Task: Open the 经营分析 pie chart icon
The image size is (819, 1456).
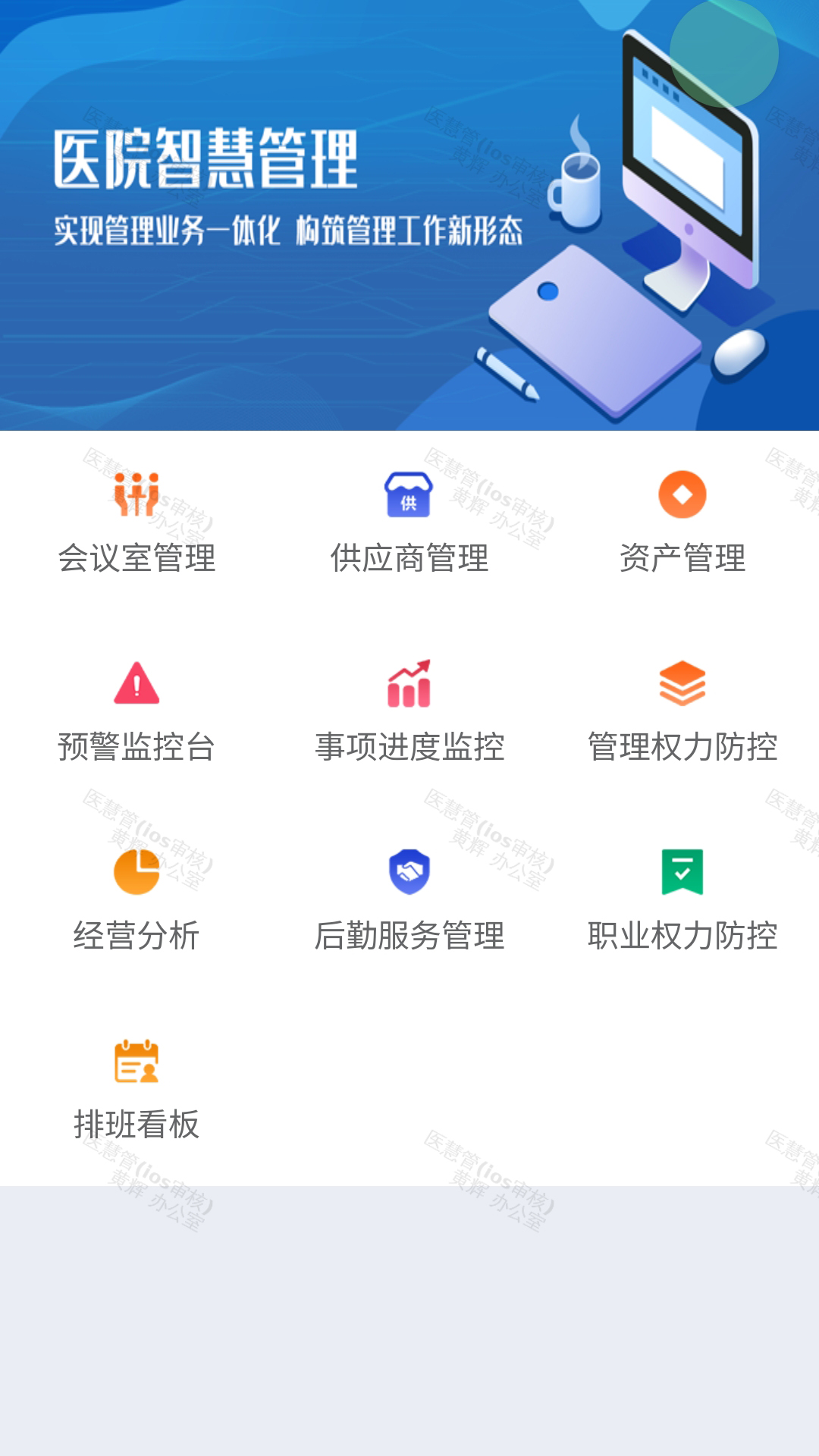Action: [x=136, y=872]
